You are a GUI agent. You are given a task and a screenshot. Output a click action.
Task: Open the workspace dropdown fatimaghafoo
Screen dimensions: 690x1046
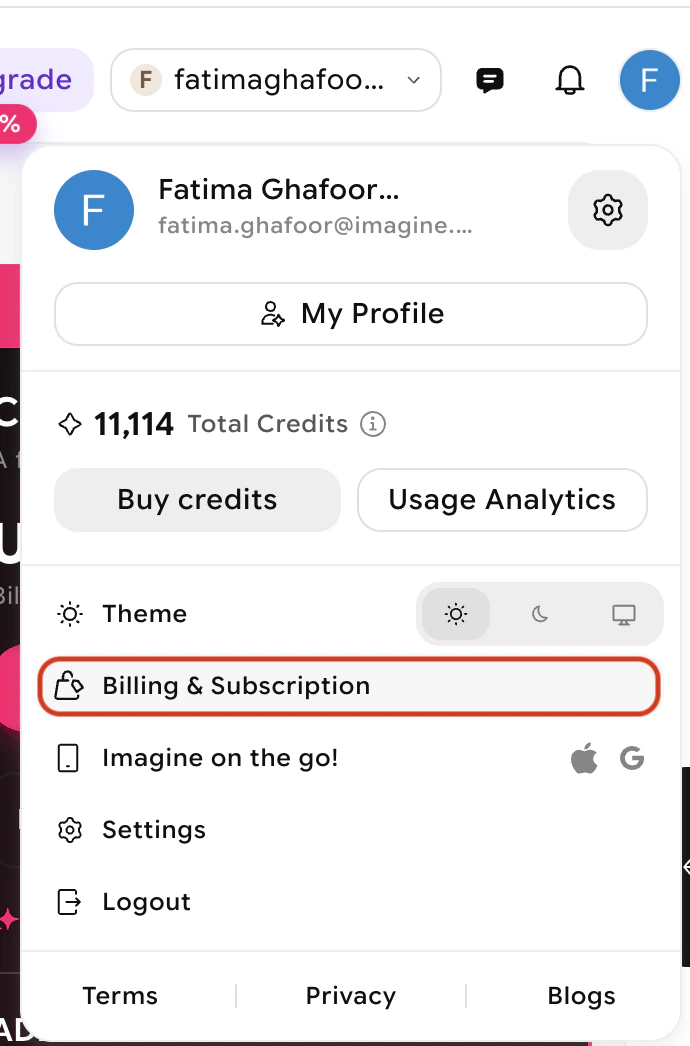[276, 80]
